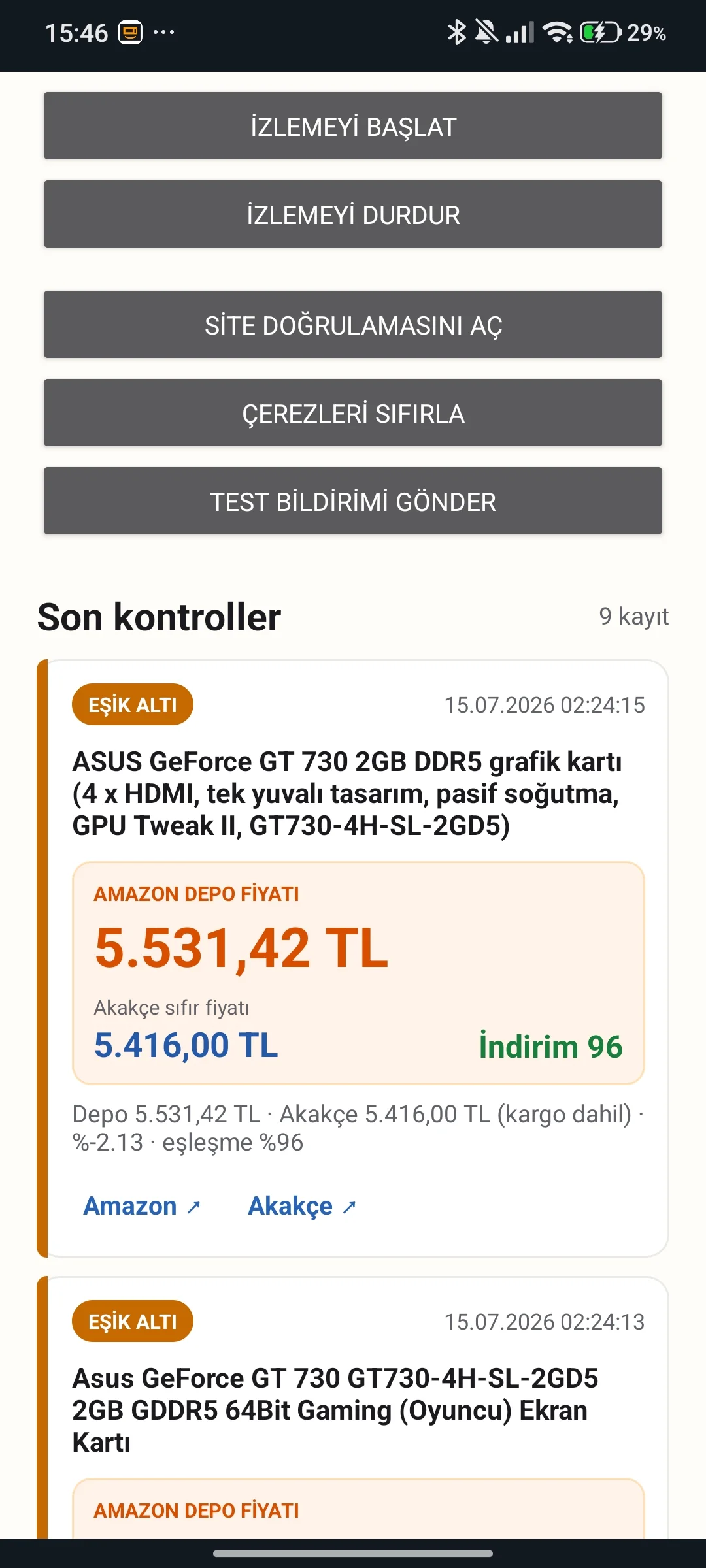706x1568 pixels.
Task: Reset cookies with ÇEREZLERİ SIFIRLA
Action: pos(353,413)
